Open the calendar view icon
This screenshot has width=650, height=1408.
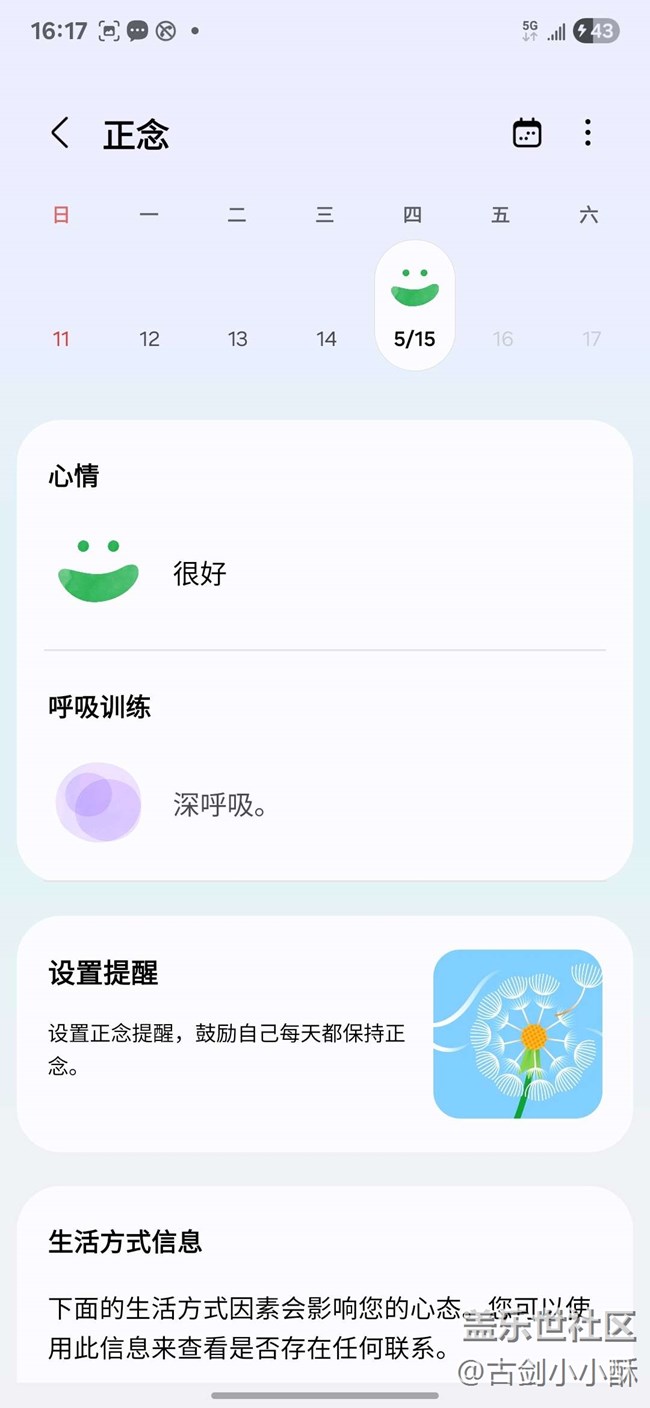[527, 133]
